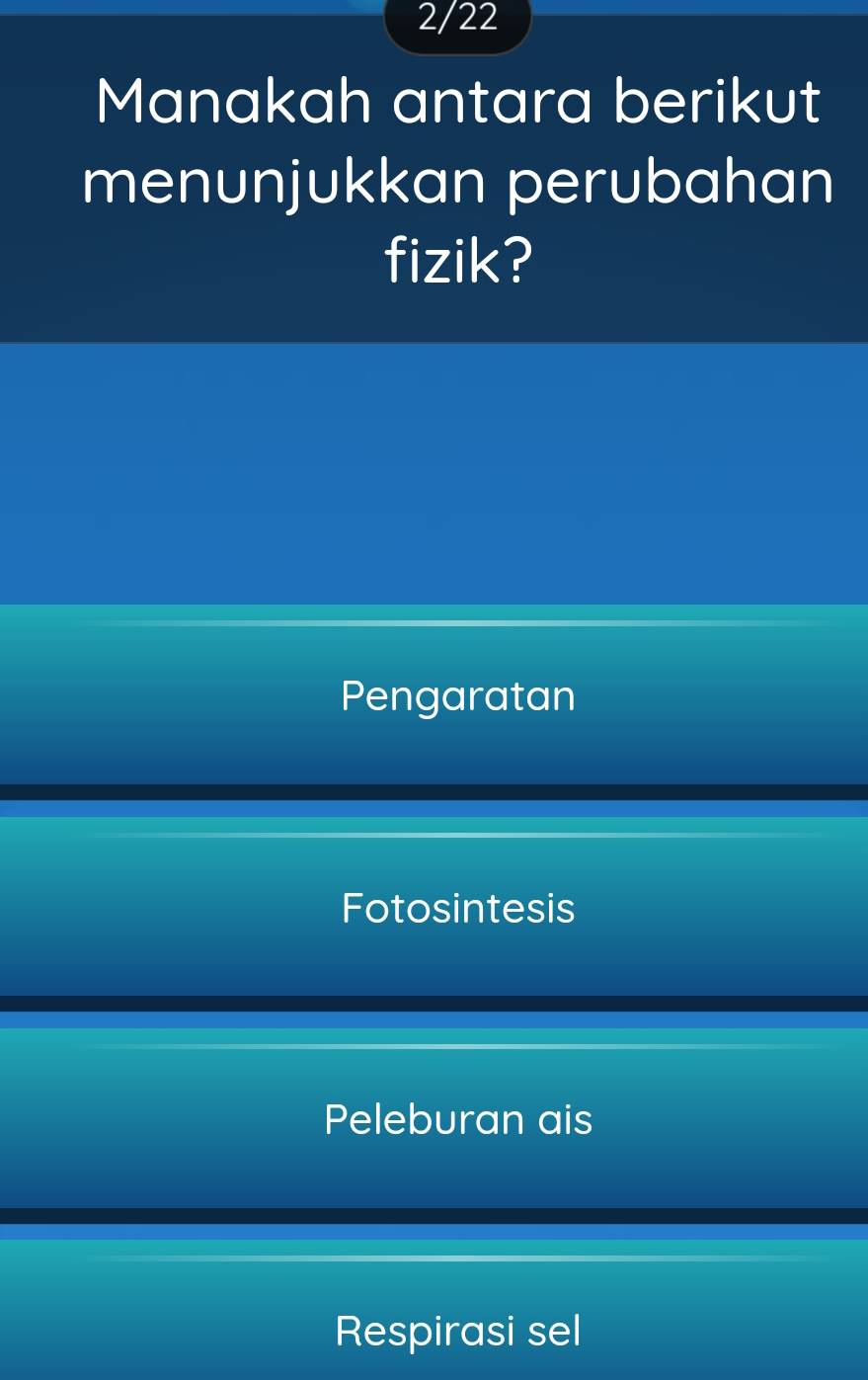Select "Respirasi sel" at the bottom
The height and width of the screenshot is (1380, 868).
coord(457,1331)
